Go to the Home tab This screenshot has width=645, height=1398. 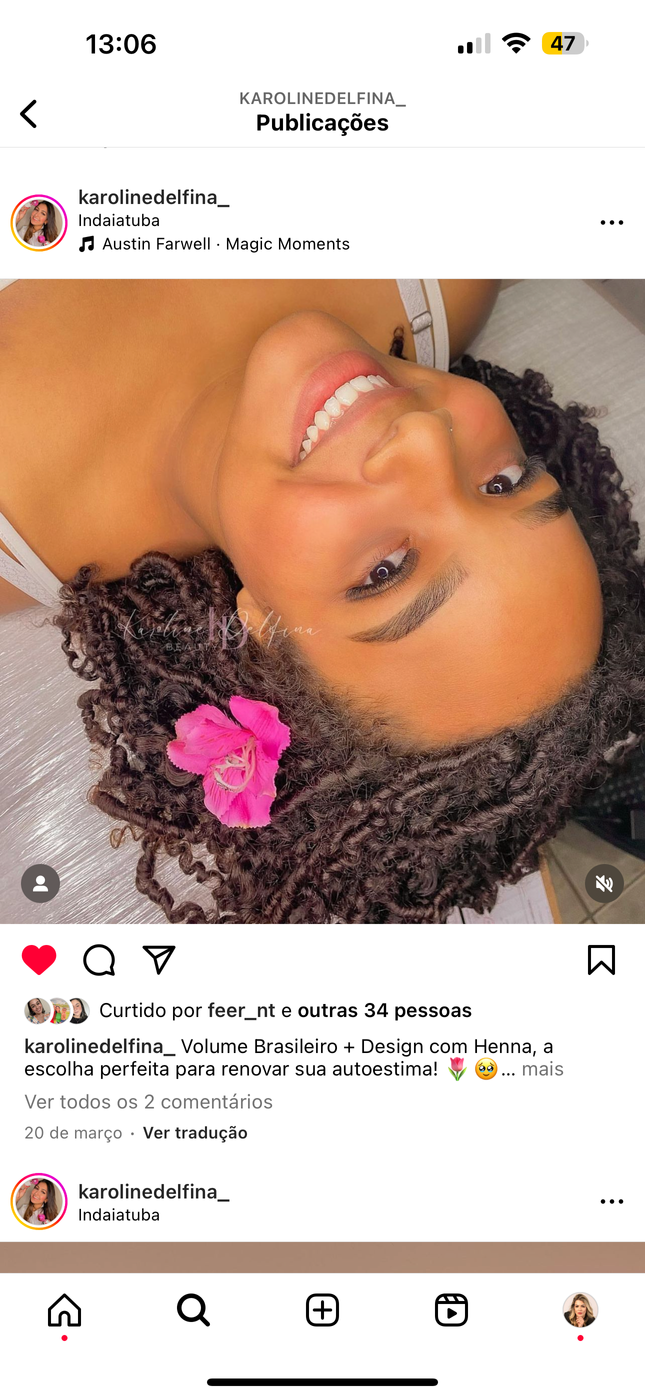pyautogui.click(x=64, y=1310)
